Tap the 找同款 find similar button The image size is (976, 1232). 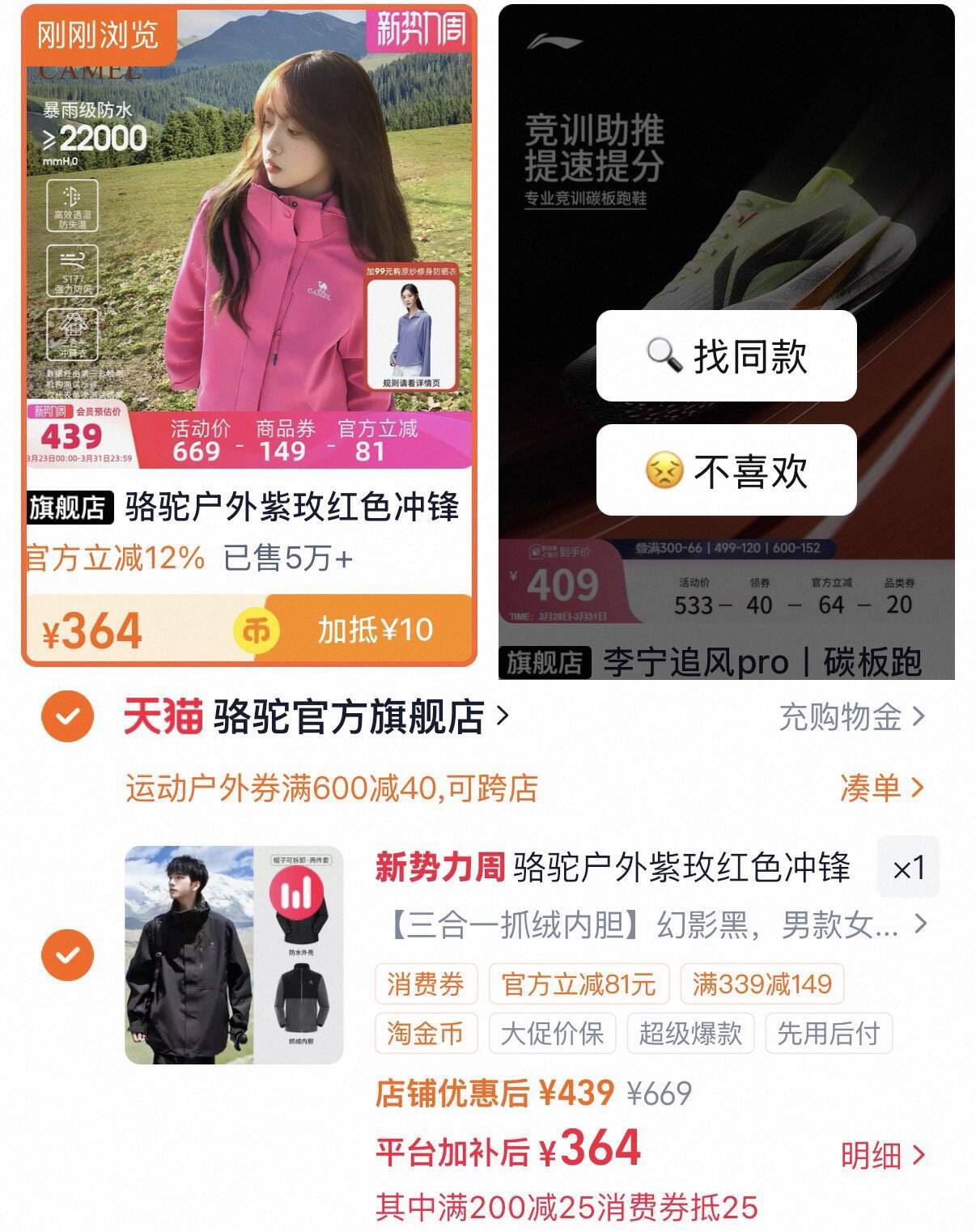pyautogui.click(x=726, y=355)
